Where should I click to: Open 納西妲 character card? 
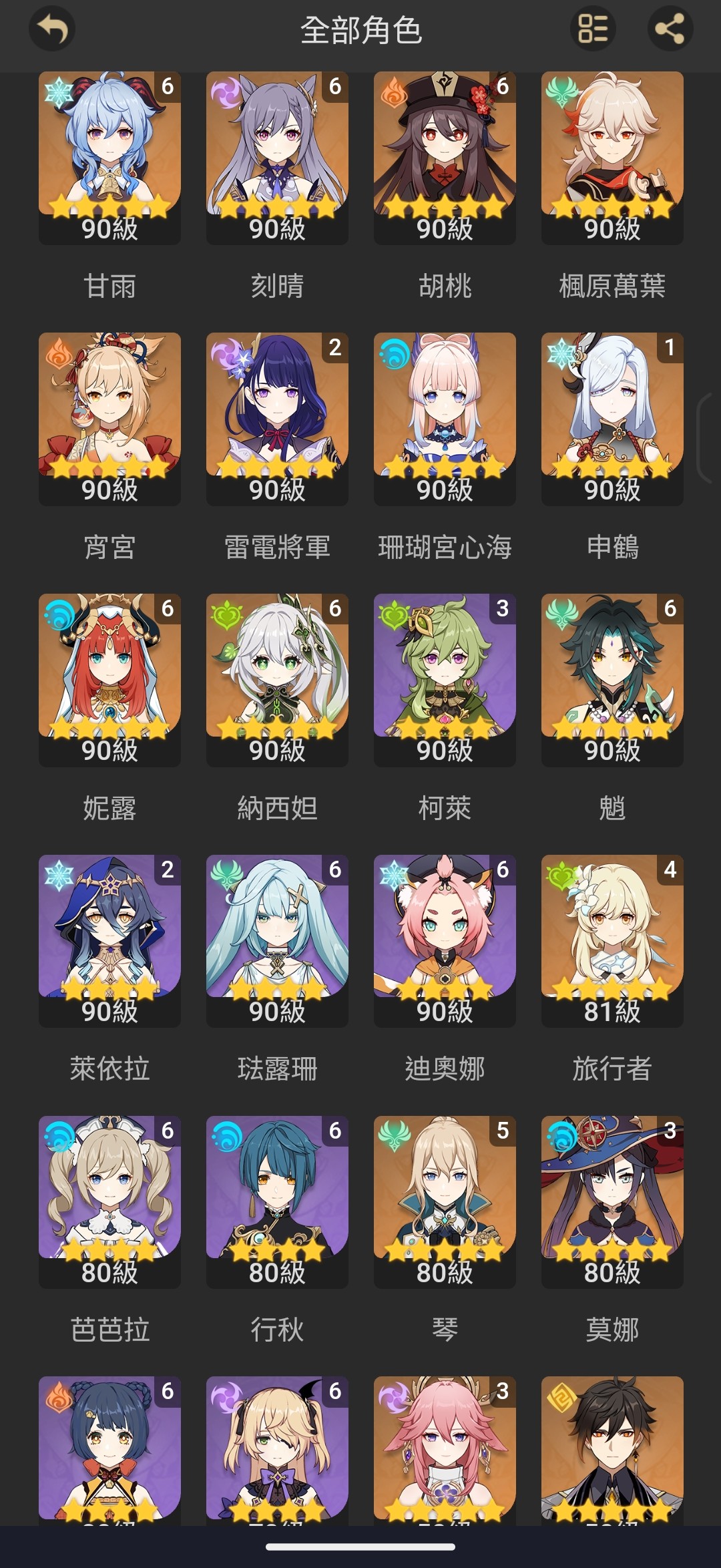(277, 680)
